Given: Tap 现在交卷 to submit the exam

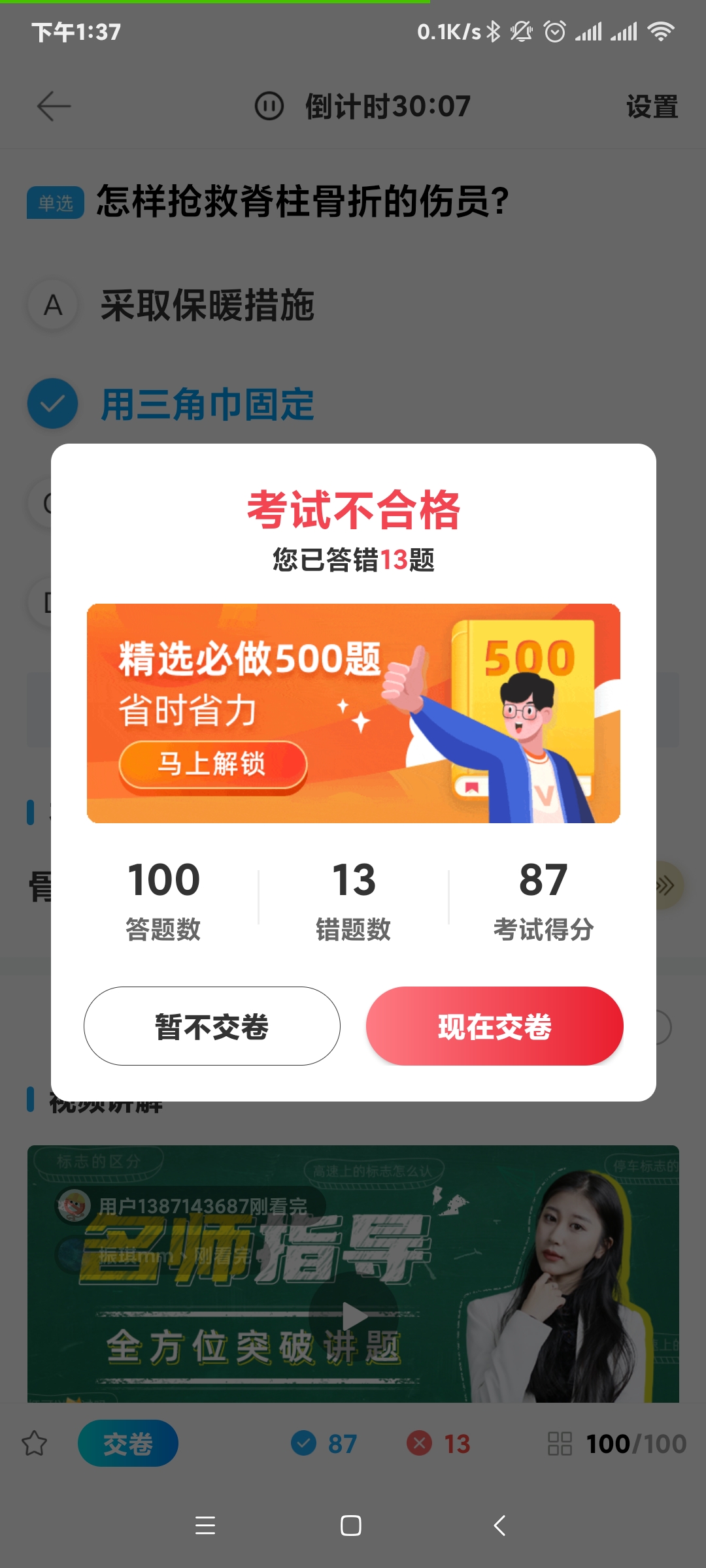Looking at the screenshot, I should click(x=494, y=1026).
